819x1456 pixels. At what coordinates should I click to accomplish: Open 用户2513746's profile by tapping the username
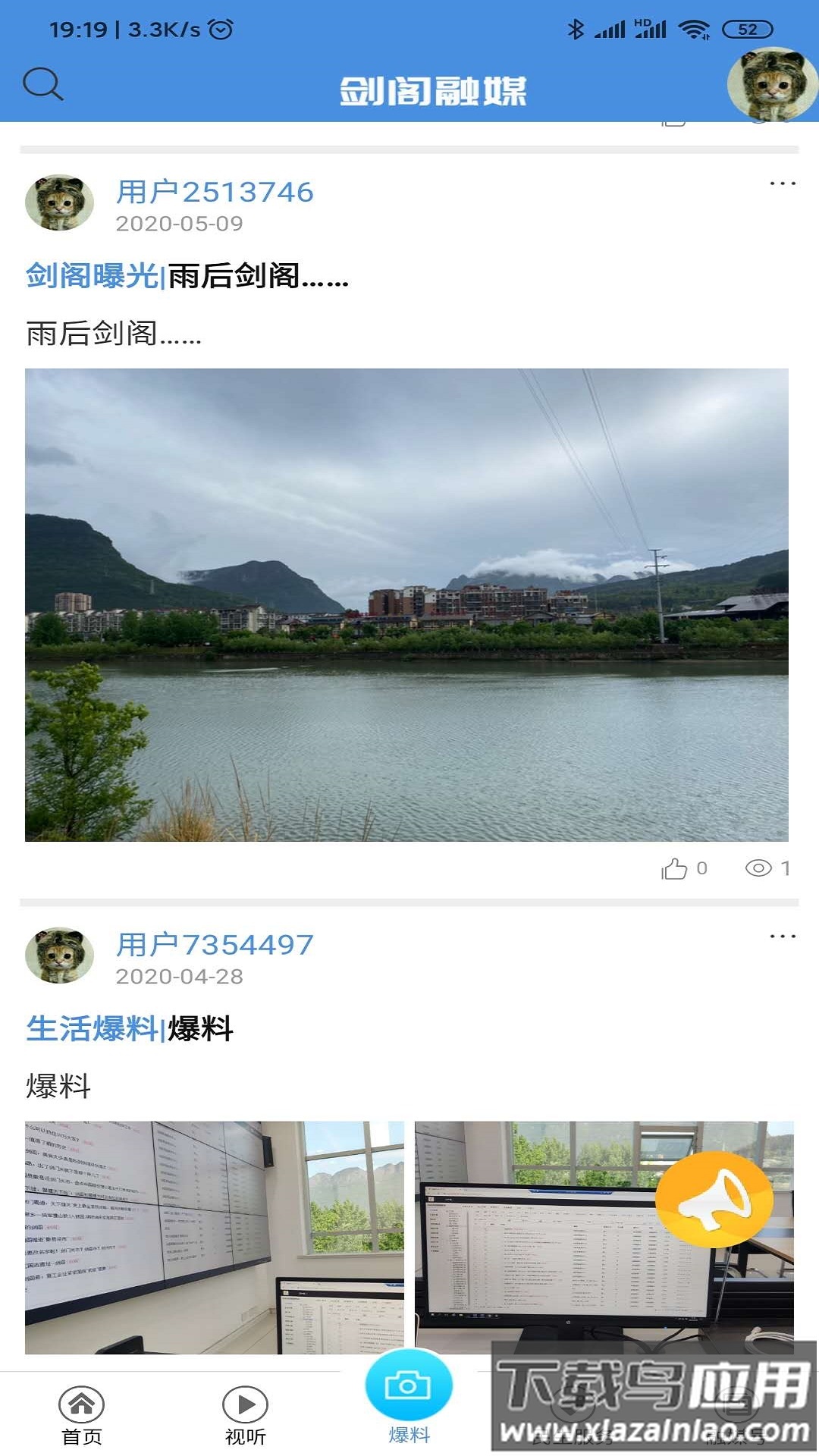point(215,191)
